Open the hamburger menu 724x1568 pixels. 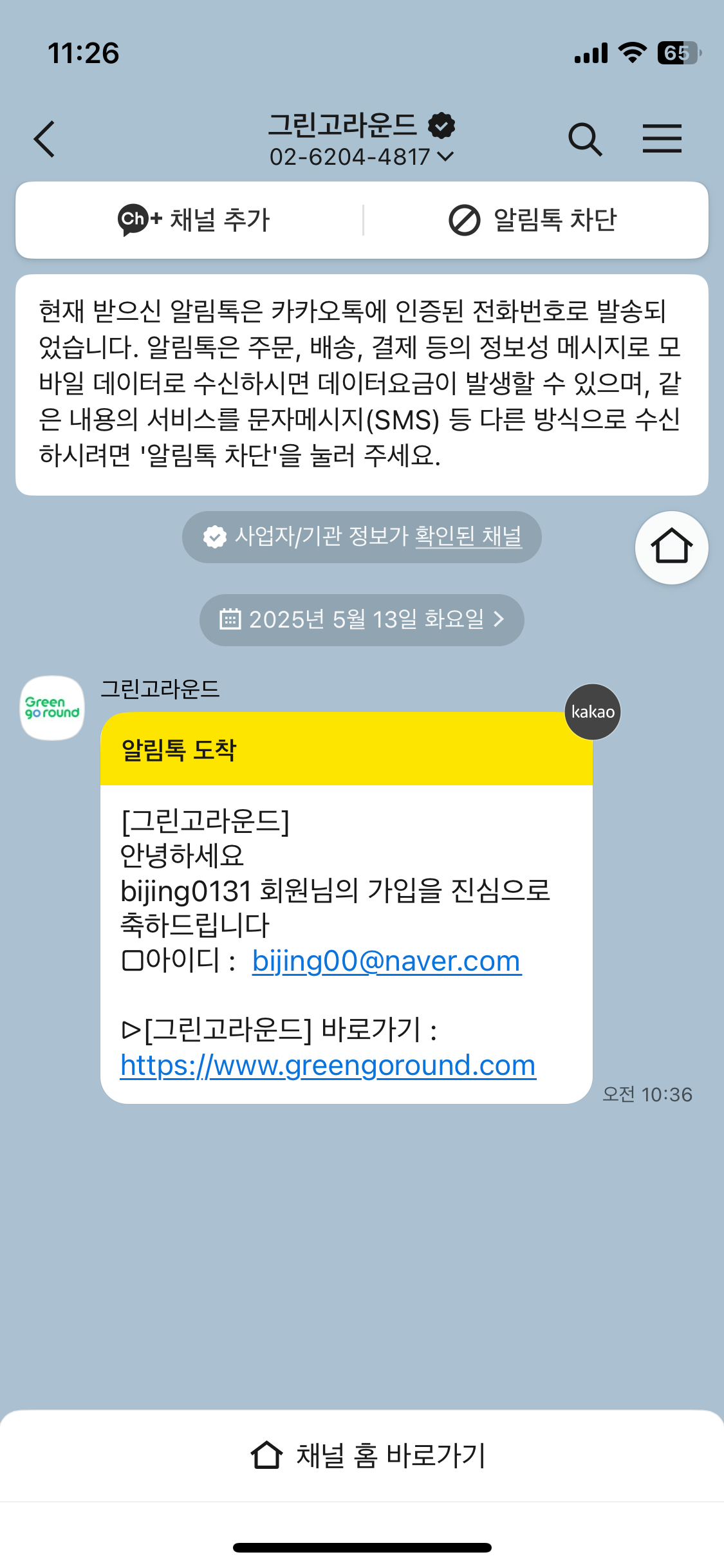[x=662, y=139]
